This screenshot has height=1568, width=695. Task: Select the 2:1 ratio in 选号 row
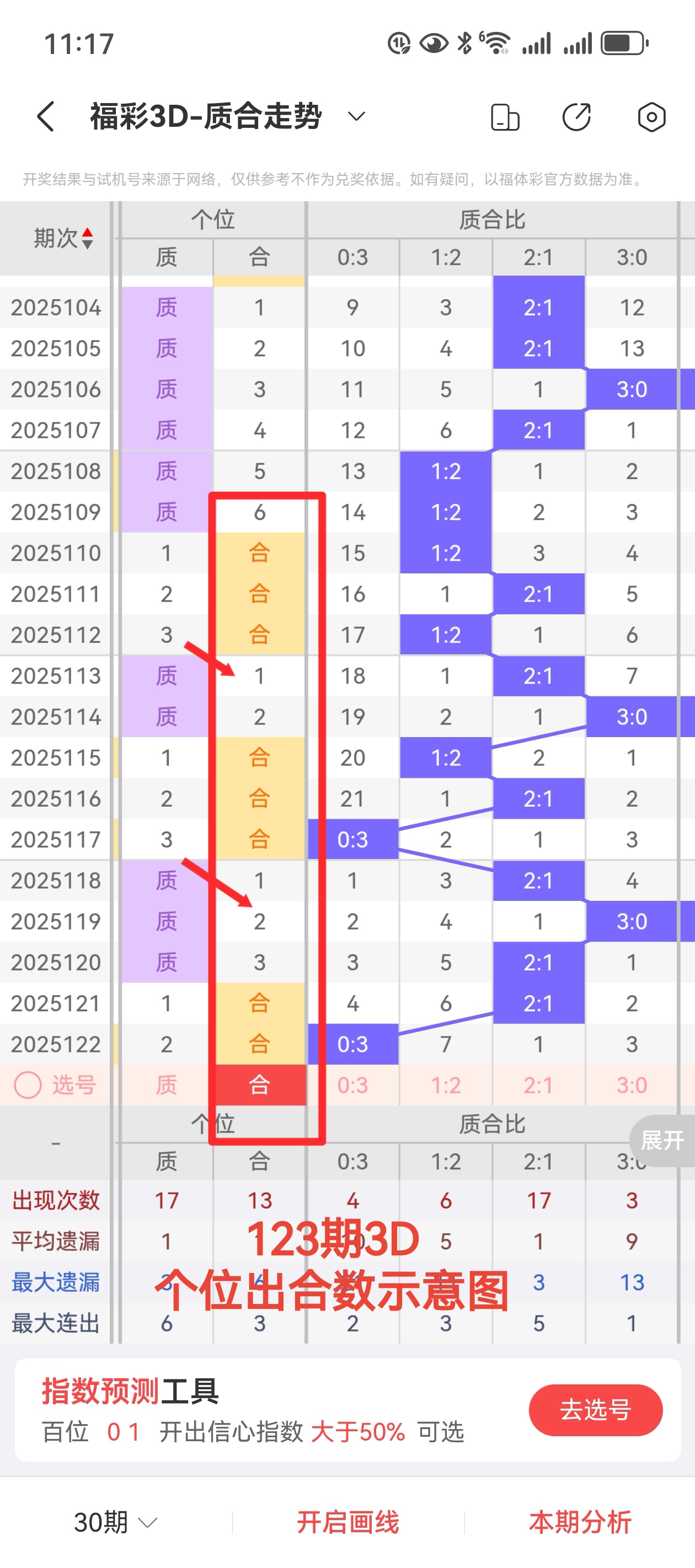539,1084
